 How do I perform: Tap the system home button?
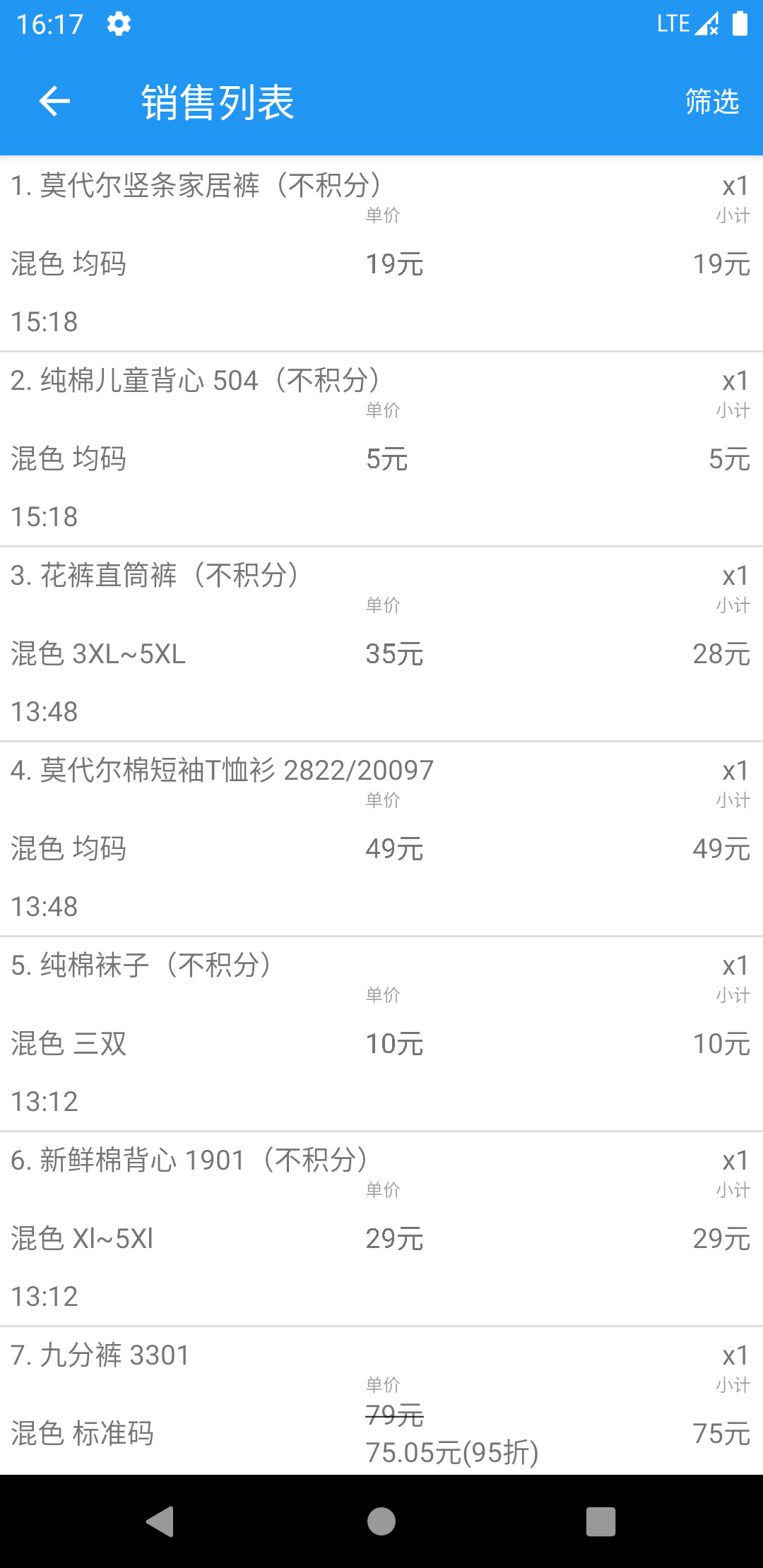381,1521
